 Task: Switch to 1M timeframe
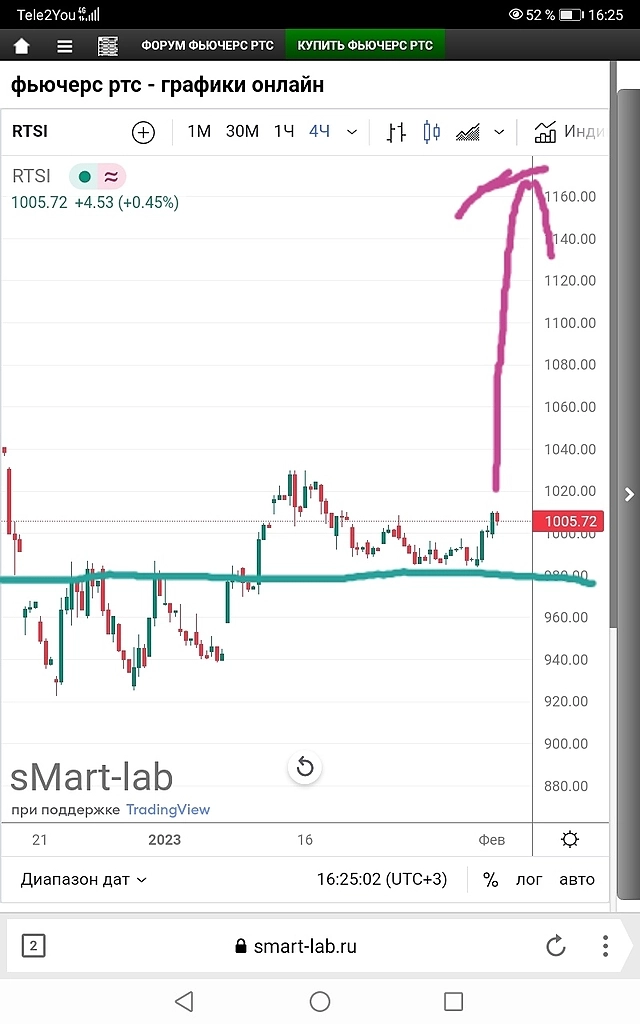(x=199, y=132)
